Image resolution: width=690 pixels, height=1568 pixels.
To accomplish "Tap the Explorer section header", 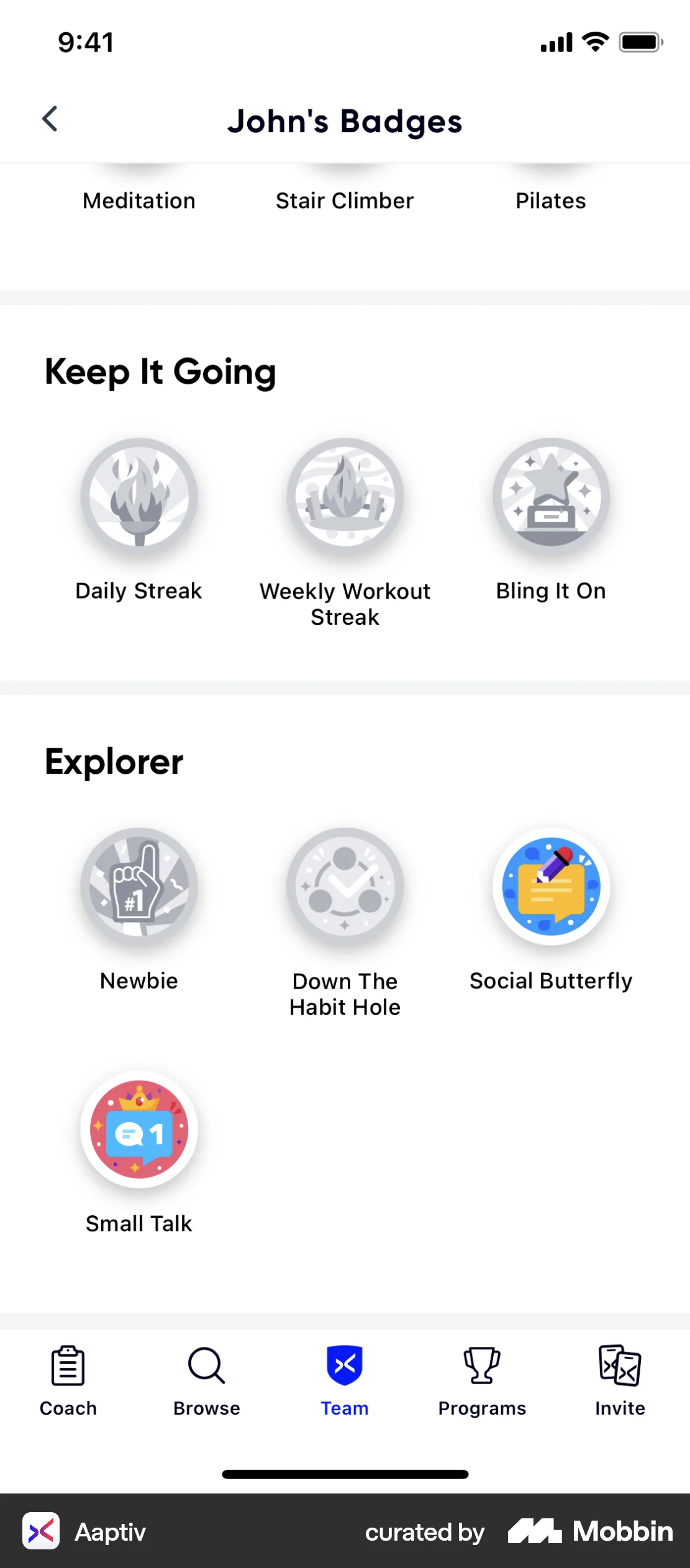I will pyautogui.click(x=114, y=761).
